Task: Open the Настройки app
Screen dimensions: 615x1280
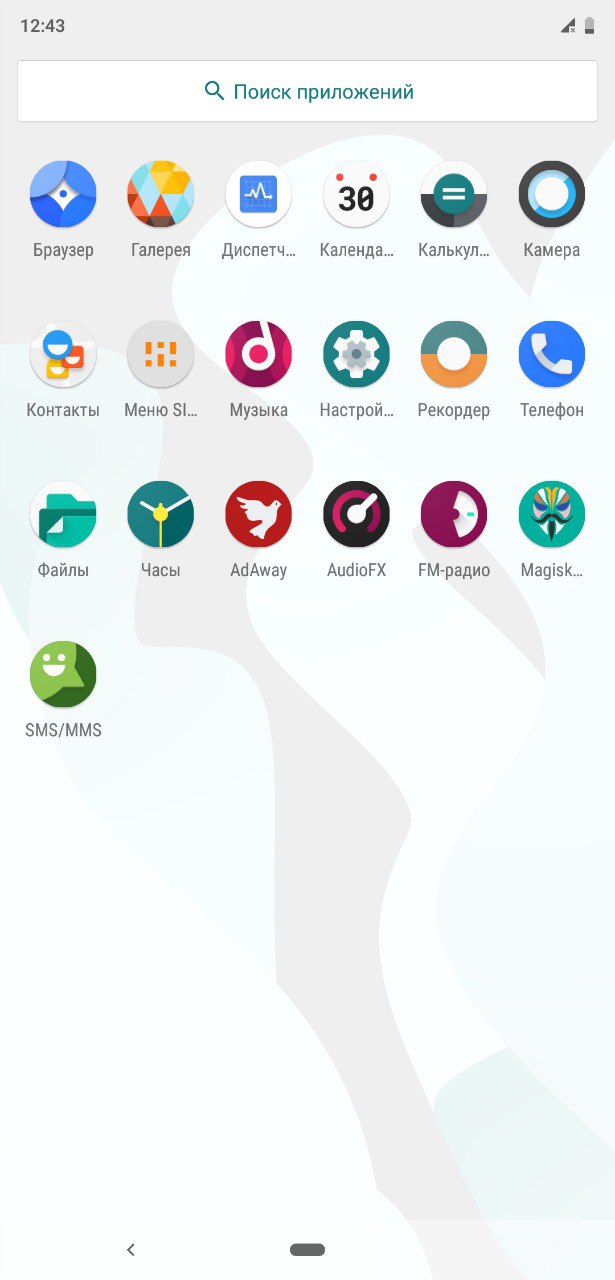Action: [x=356, y=354]
